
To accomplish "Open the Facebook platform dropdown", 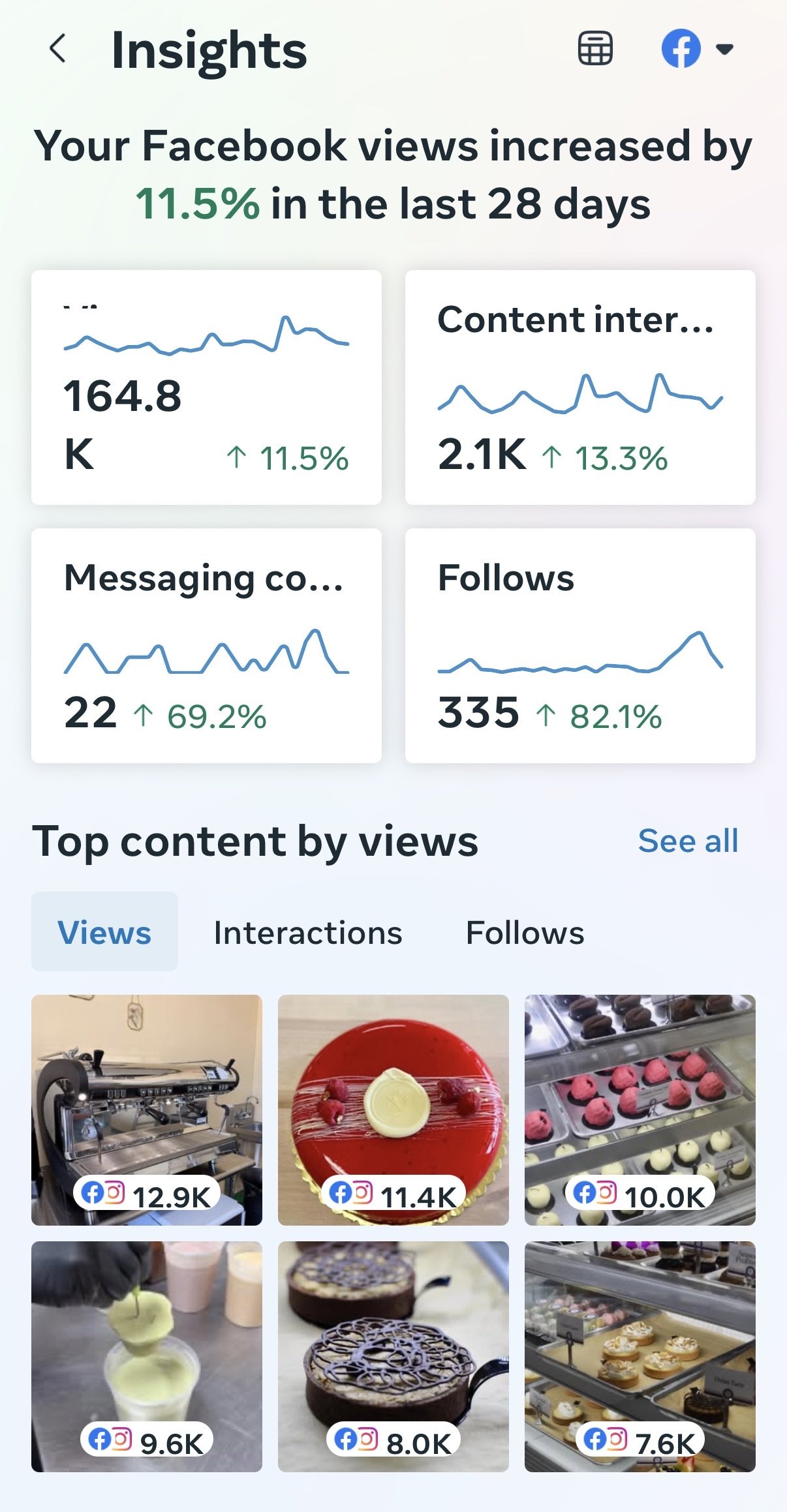I will tap(698, 48).
